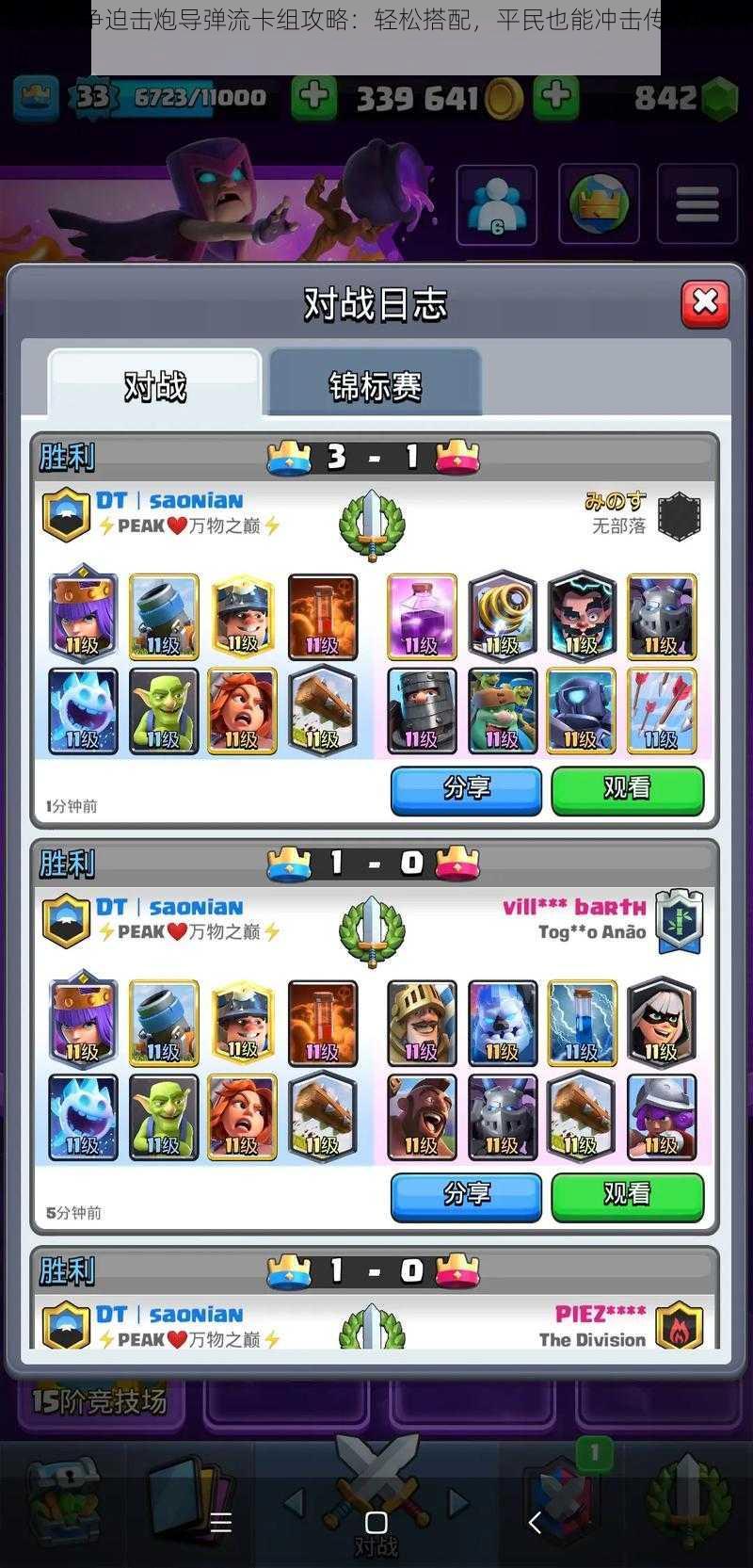This screenshot has width=753, height=1568.
Task: Open vill*** barth player profile
Action: pyautogui.click(x=574, y=907)
